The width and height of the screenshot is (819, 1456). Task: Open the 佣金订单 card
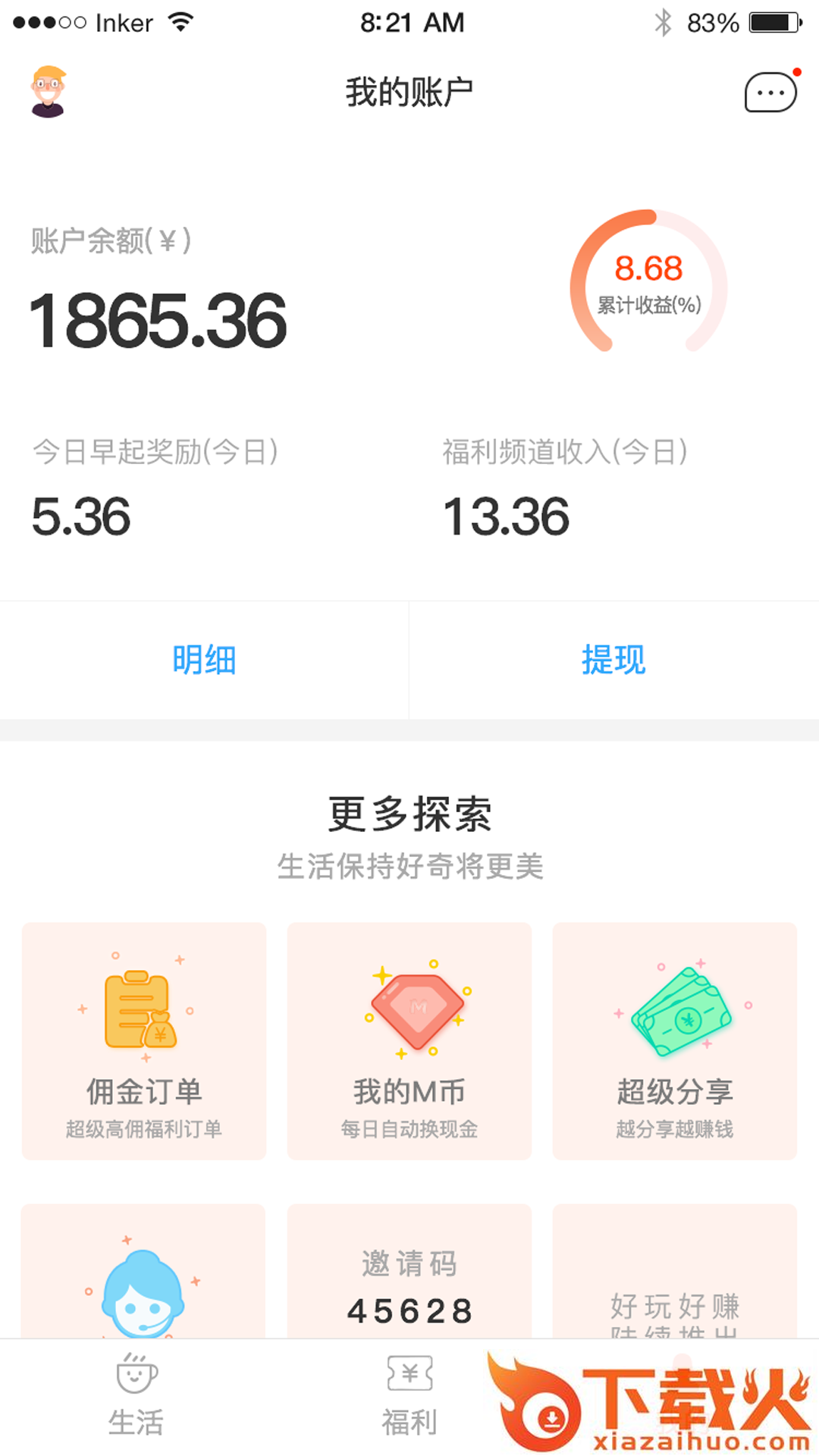[144, 1040]
